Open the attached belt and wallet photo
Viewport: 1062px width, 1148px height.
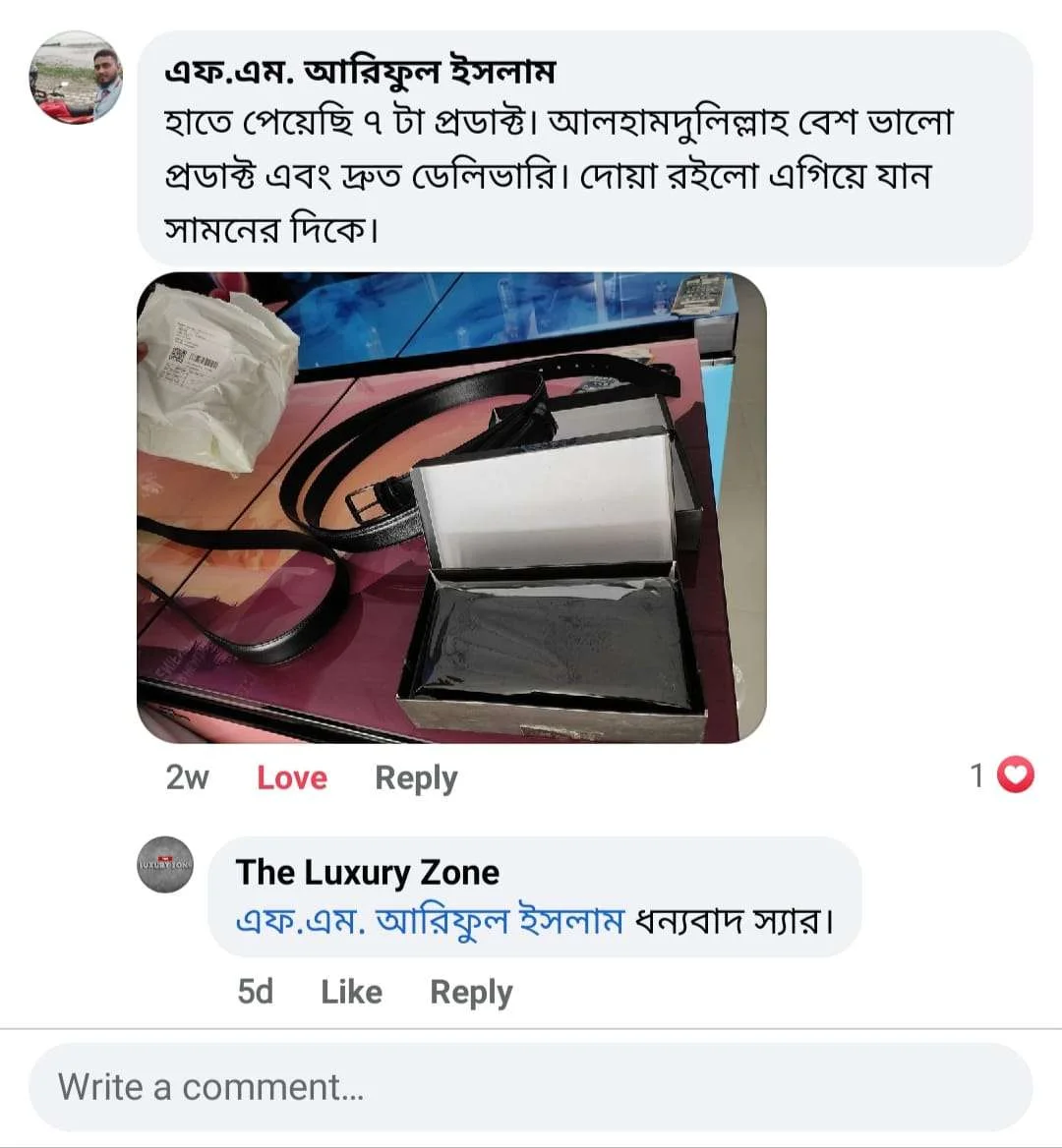click(451, 507)
